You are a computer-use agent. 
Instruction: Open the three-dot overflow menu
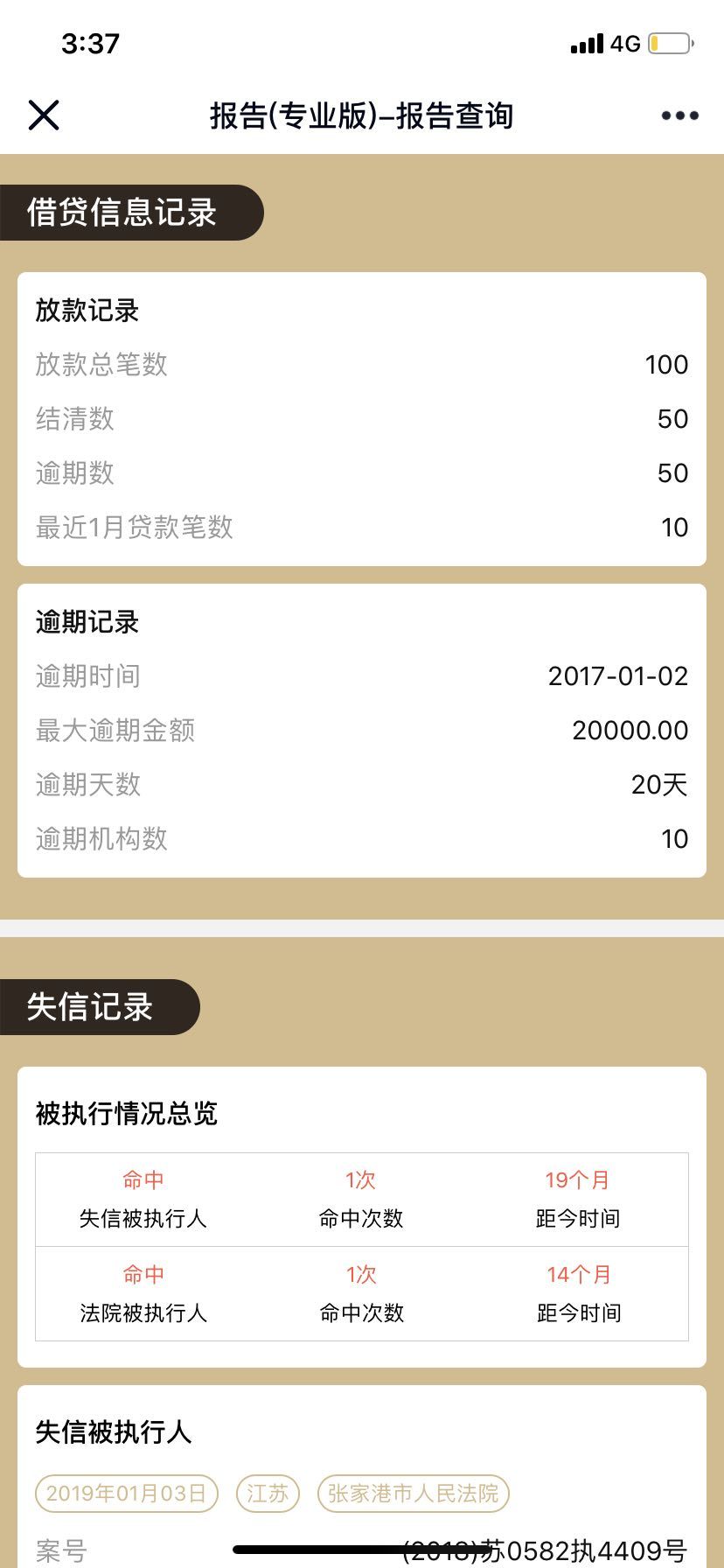(x=679, y=115)
